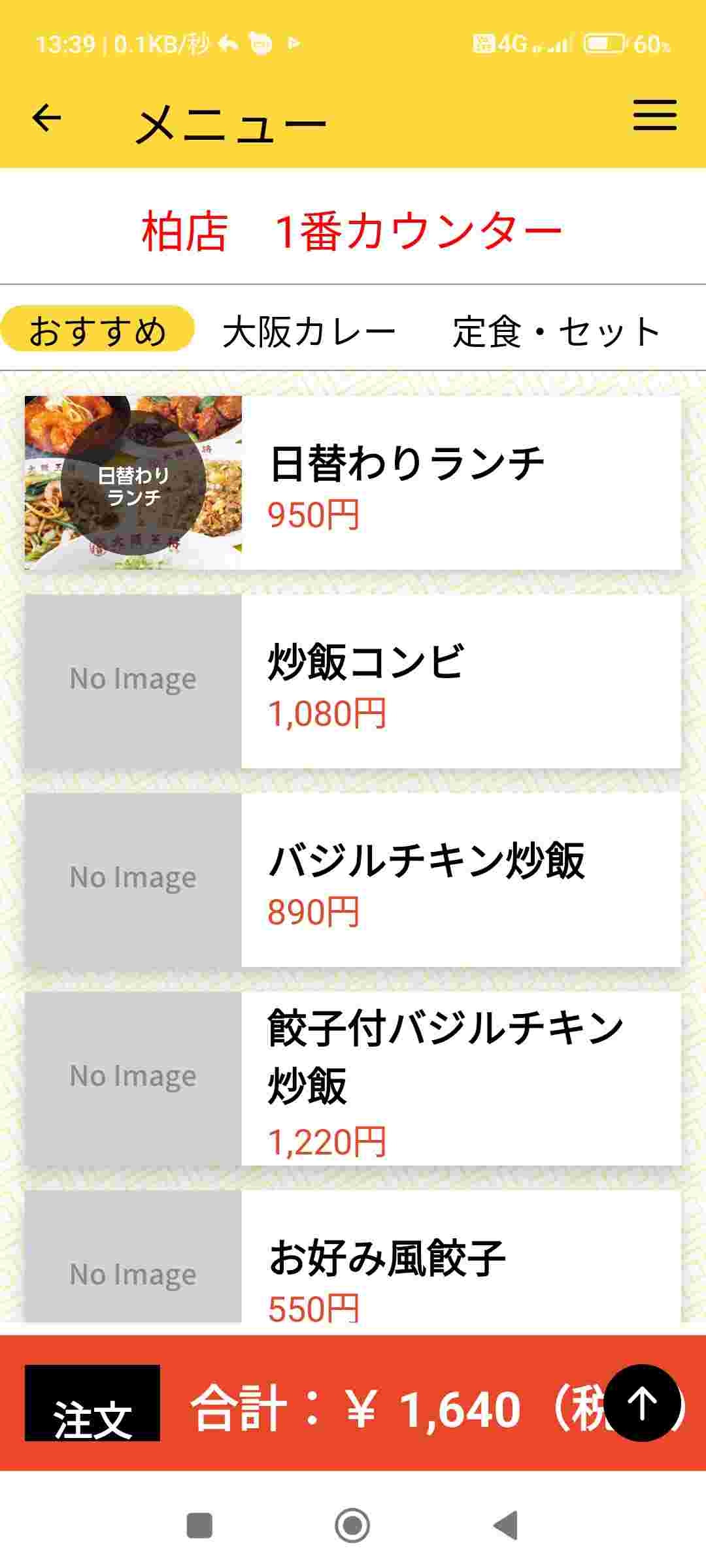Open recent apps from the navigation bar

point(199,1526)
